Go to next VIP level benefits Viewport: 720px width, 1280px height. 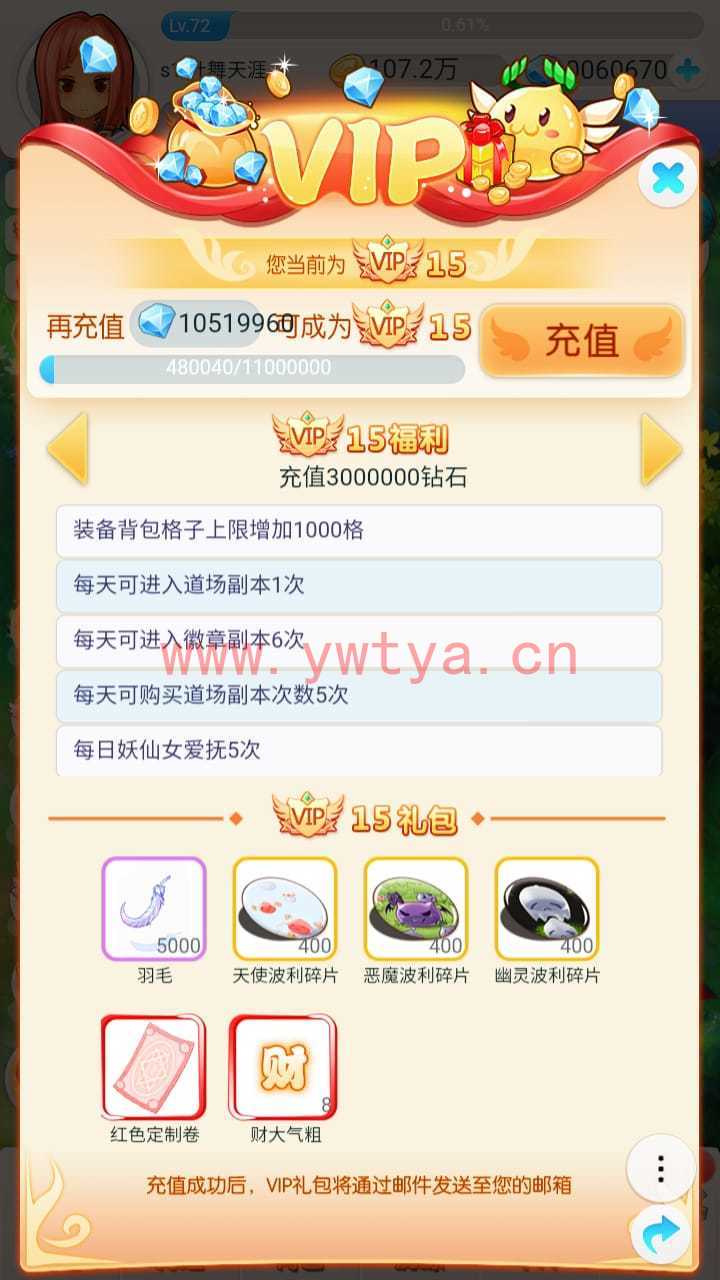click(661, 448)
